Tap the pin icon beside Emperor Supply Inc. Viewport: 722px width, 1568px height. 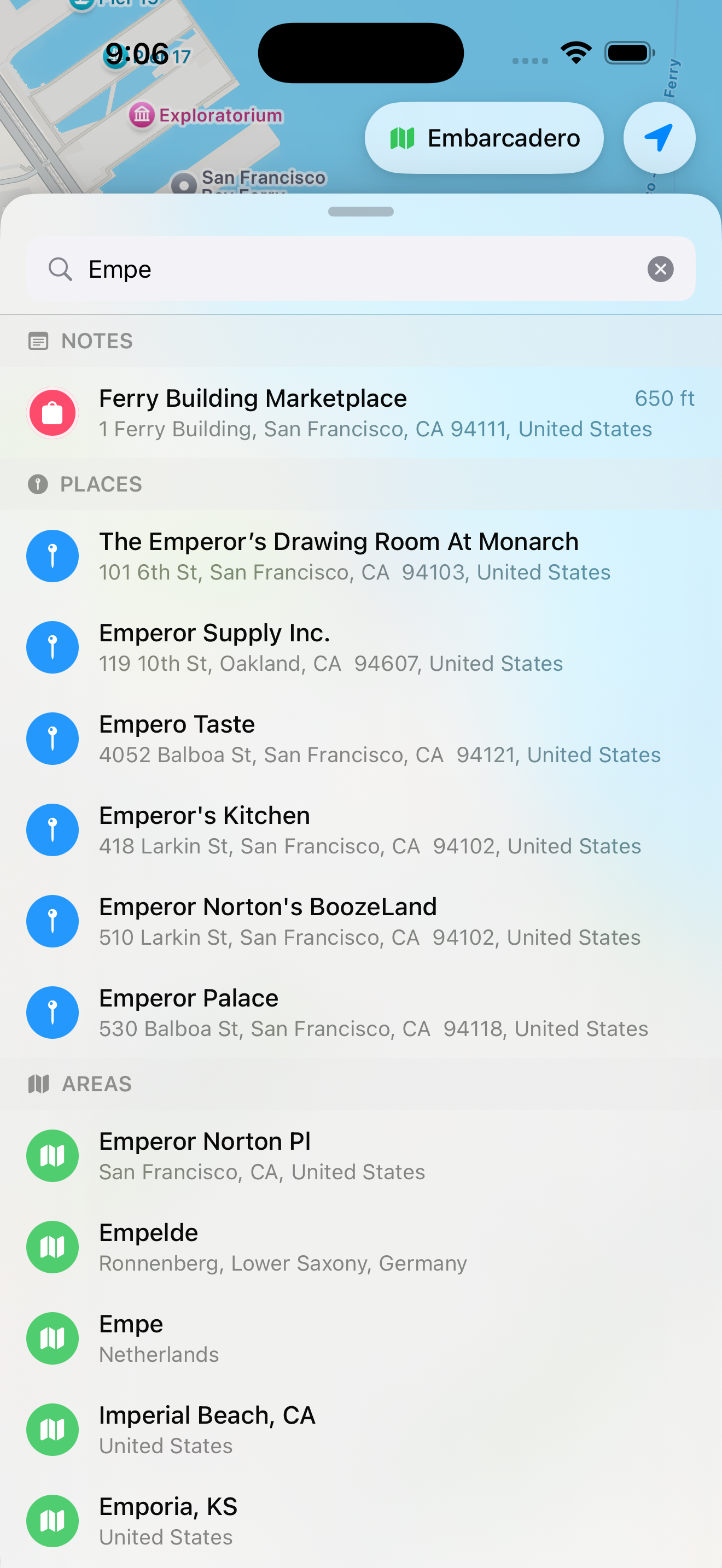pos(53,647)
